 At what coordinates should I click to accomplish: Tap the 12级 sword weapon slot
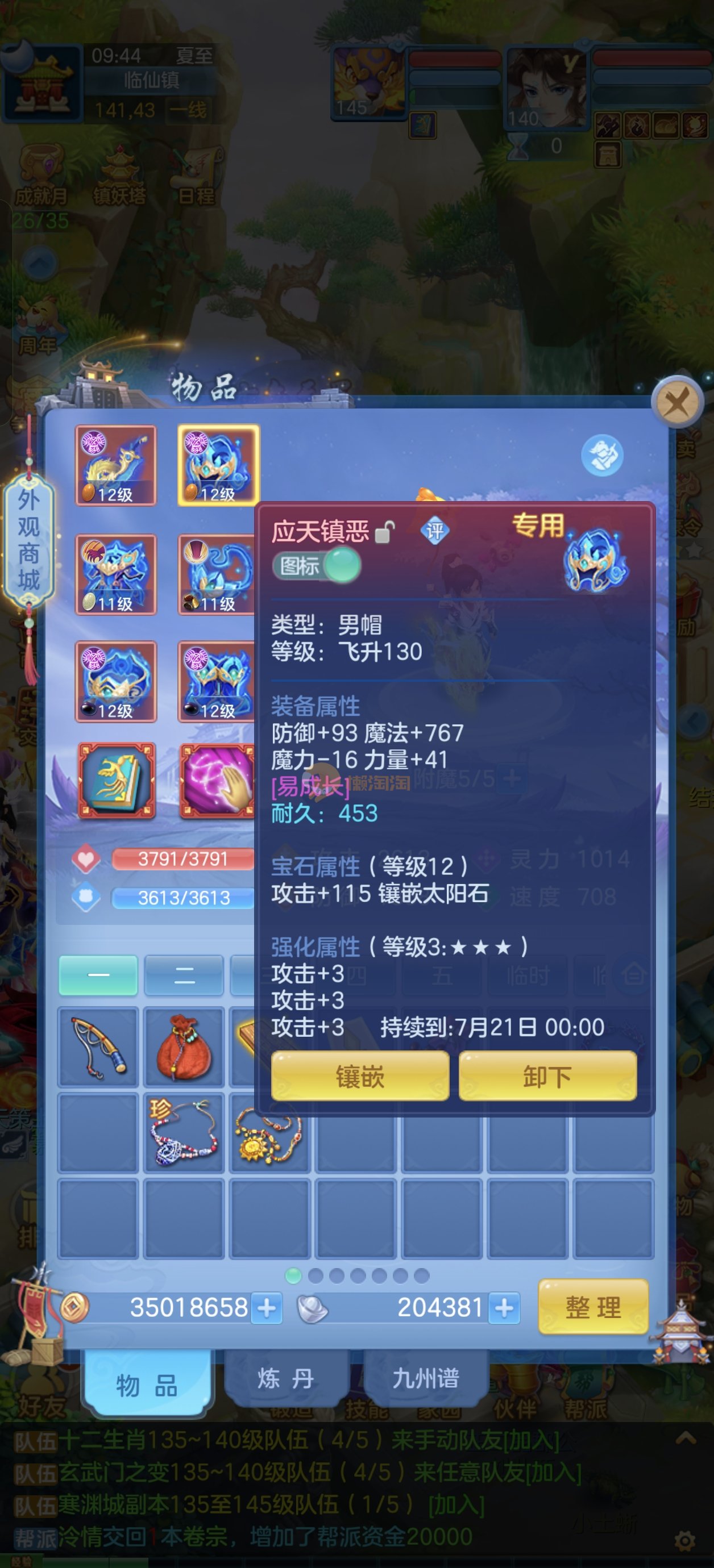[x=115, y=466]
